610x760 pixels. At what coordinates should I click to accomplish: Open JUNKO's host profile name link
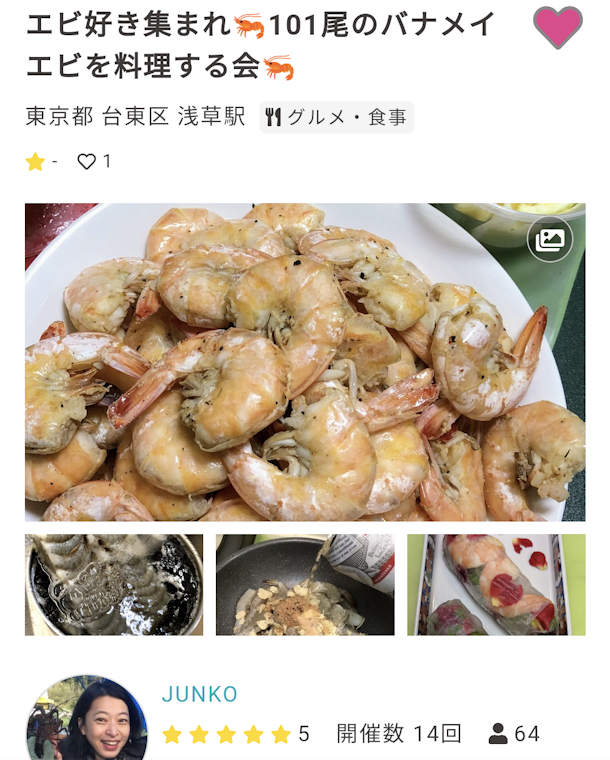click(200, 695)
